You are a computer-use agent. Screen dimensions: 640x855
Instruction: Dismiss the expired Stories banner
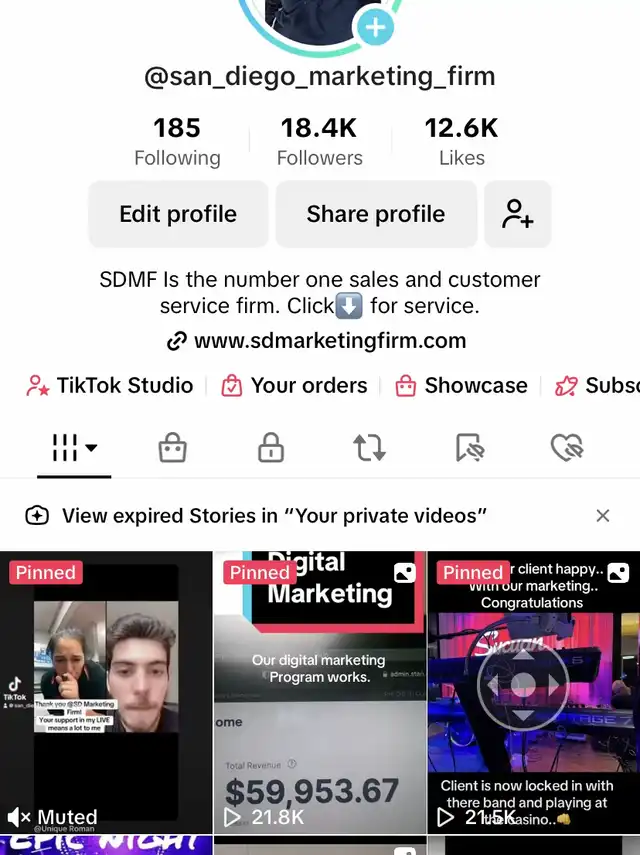point(603,516)
